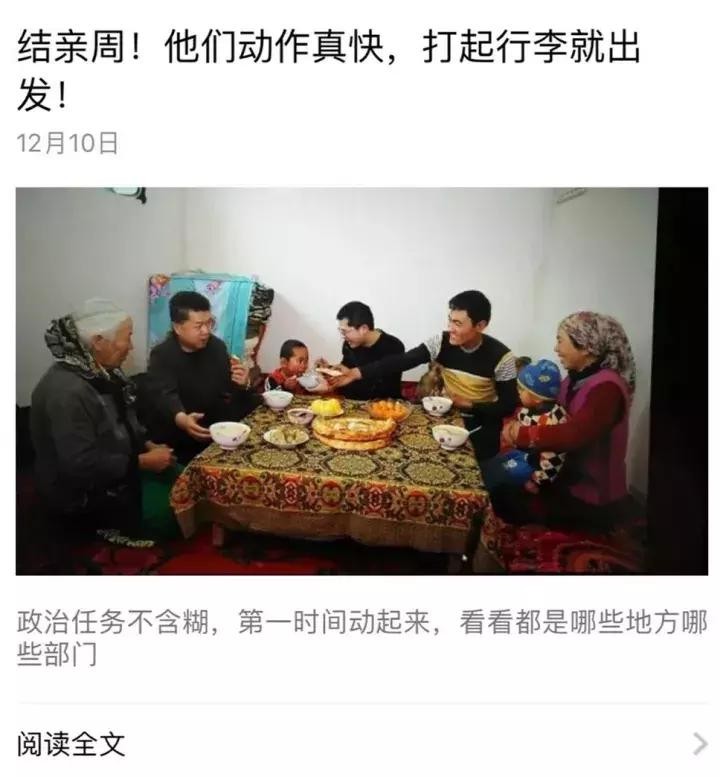Tap 阅读全文 to read the full article
720x777 pixels.
point(72,743)
